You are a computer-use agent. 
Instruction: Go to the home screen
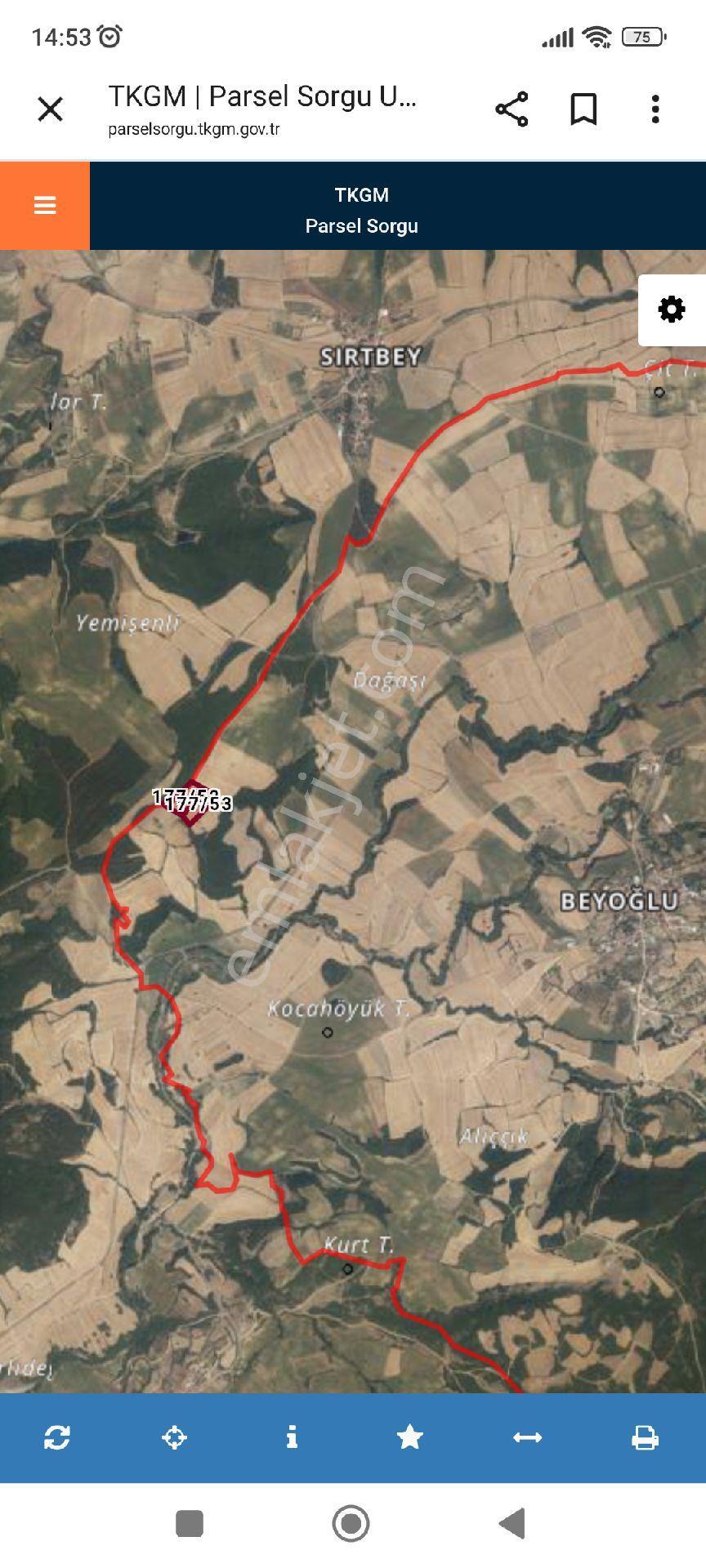(351, 1524)
